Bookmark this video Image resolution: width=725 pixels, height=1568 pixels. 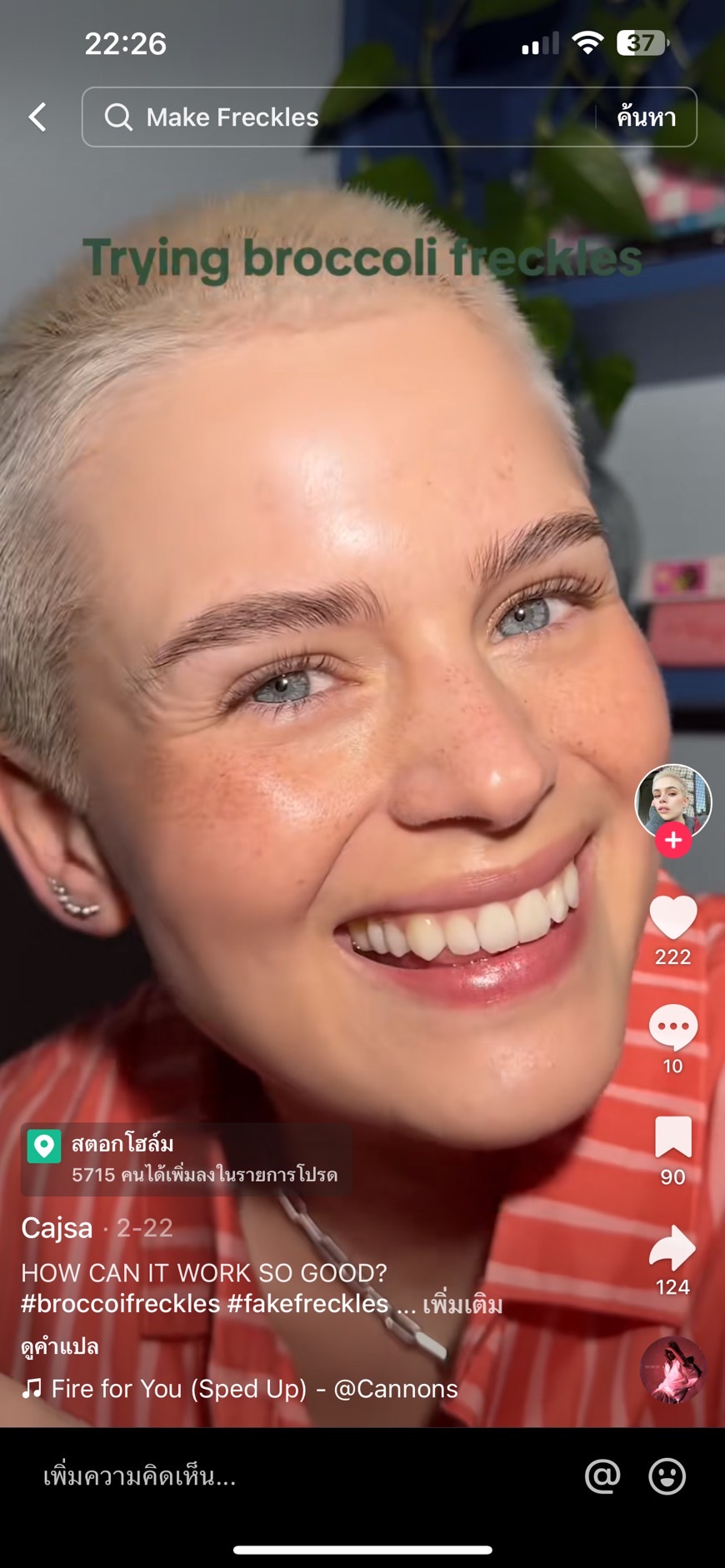point(673,1137)
